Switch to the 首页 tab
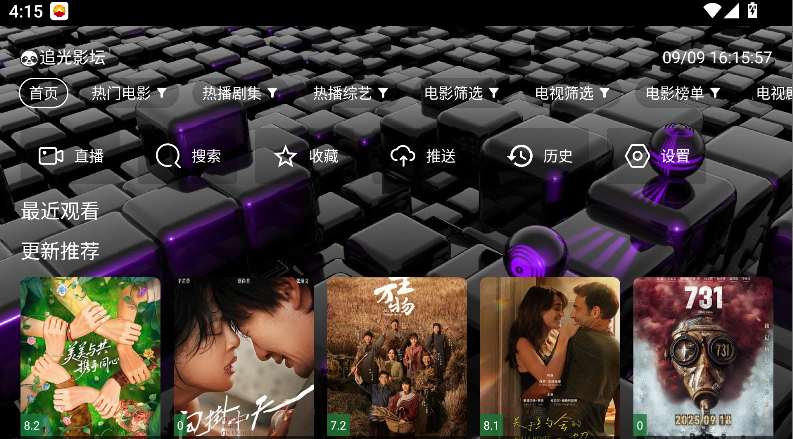The width and height of the screenshot is (793, 439). point(43,93)
